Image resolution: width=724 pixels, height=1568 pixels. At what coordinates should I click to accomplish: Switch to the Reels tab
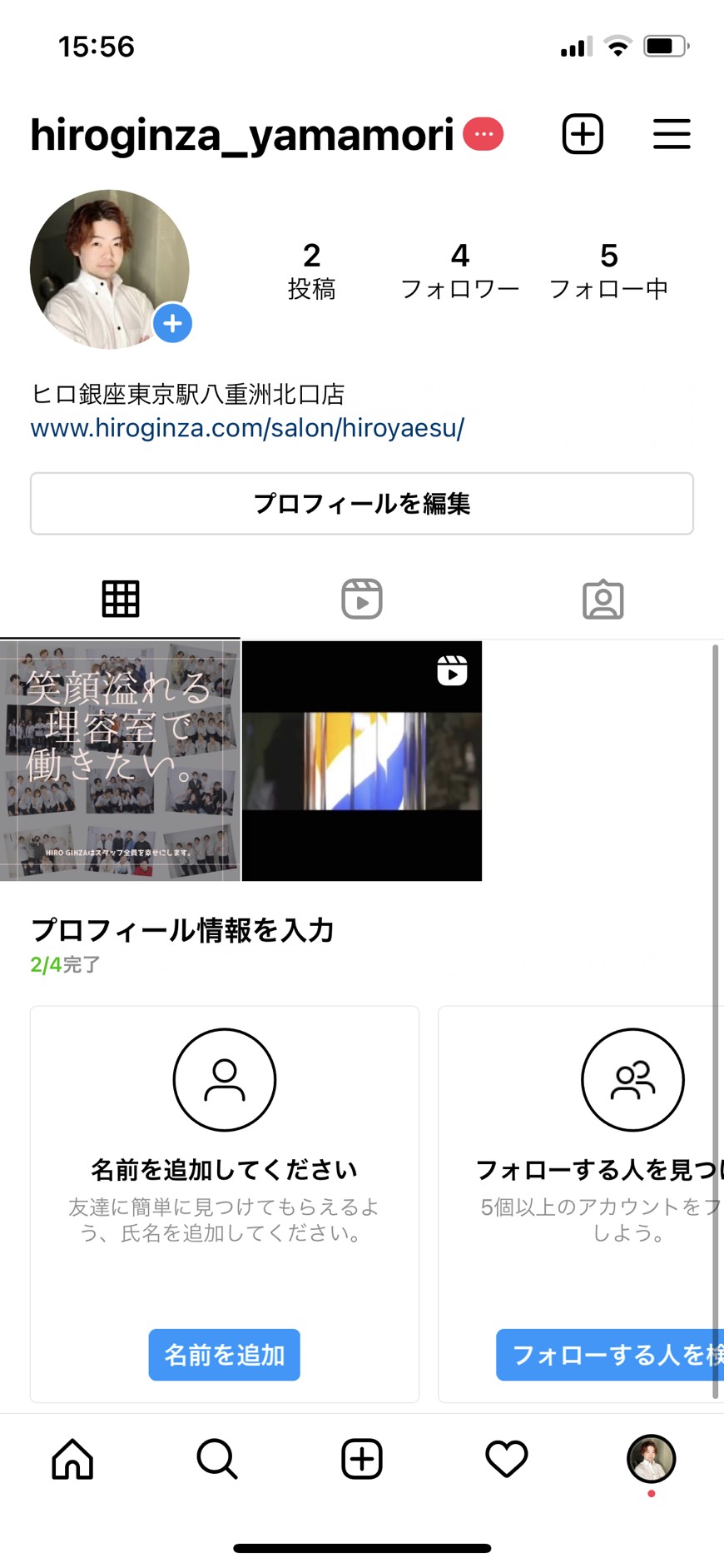tap(362, 599)
